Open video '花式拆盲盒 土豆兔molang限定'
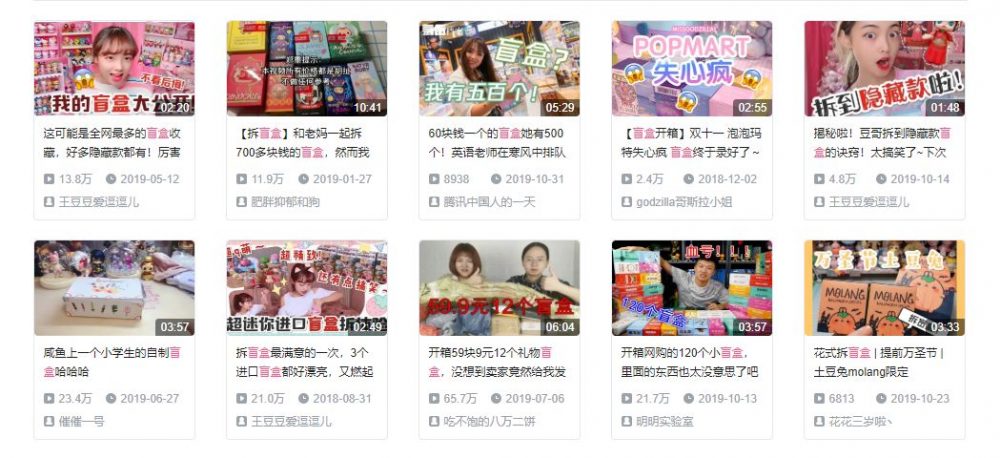Viewport: 1000px width, 458px height. point(884,288)
